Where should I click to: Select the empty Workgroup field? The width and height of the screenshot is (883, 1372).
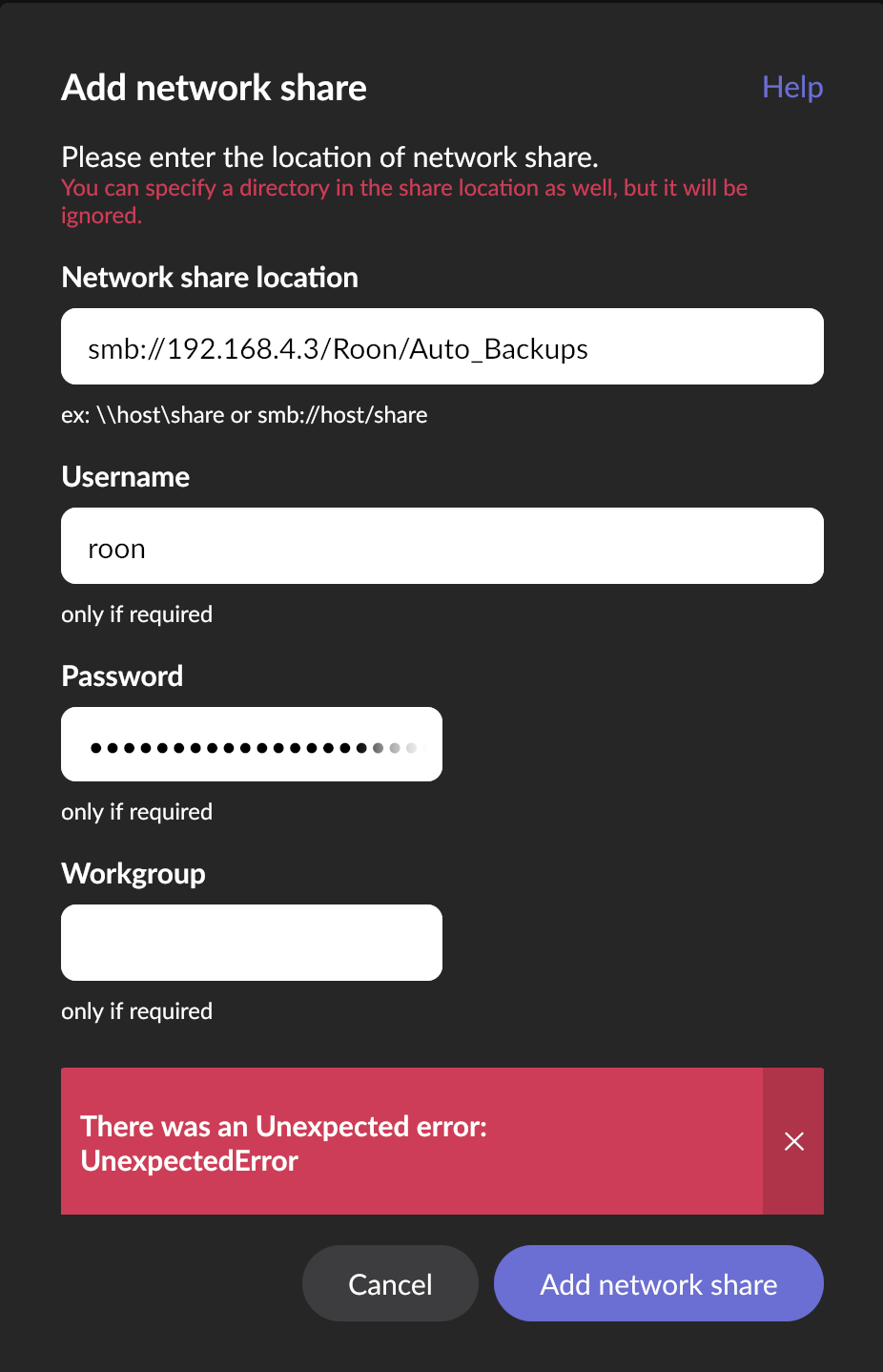251,943
